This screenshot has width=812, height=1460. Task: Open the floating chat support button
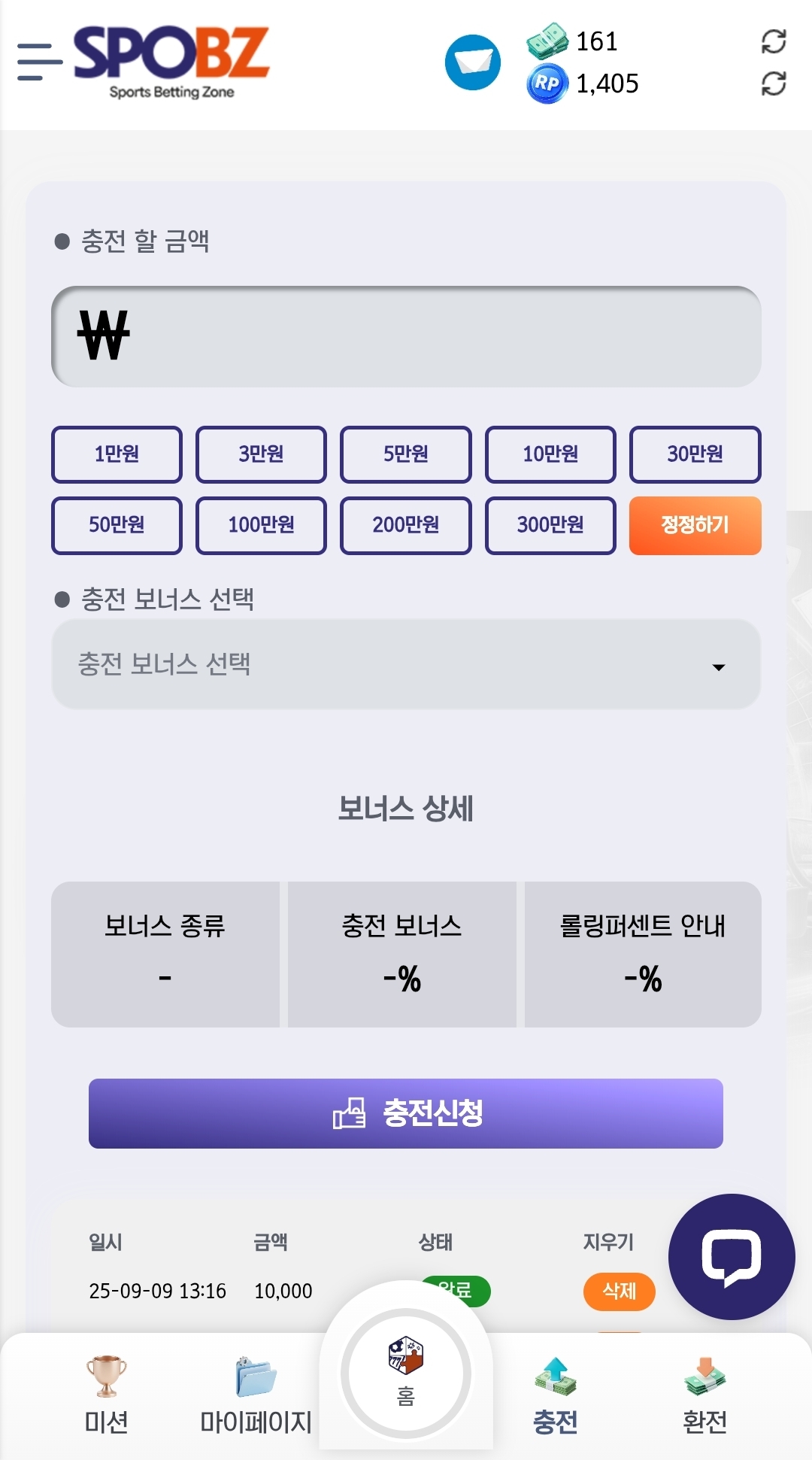(732, 1256)
